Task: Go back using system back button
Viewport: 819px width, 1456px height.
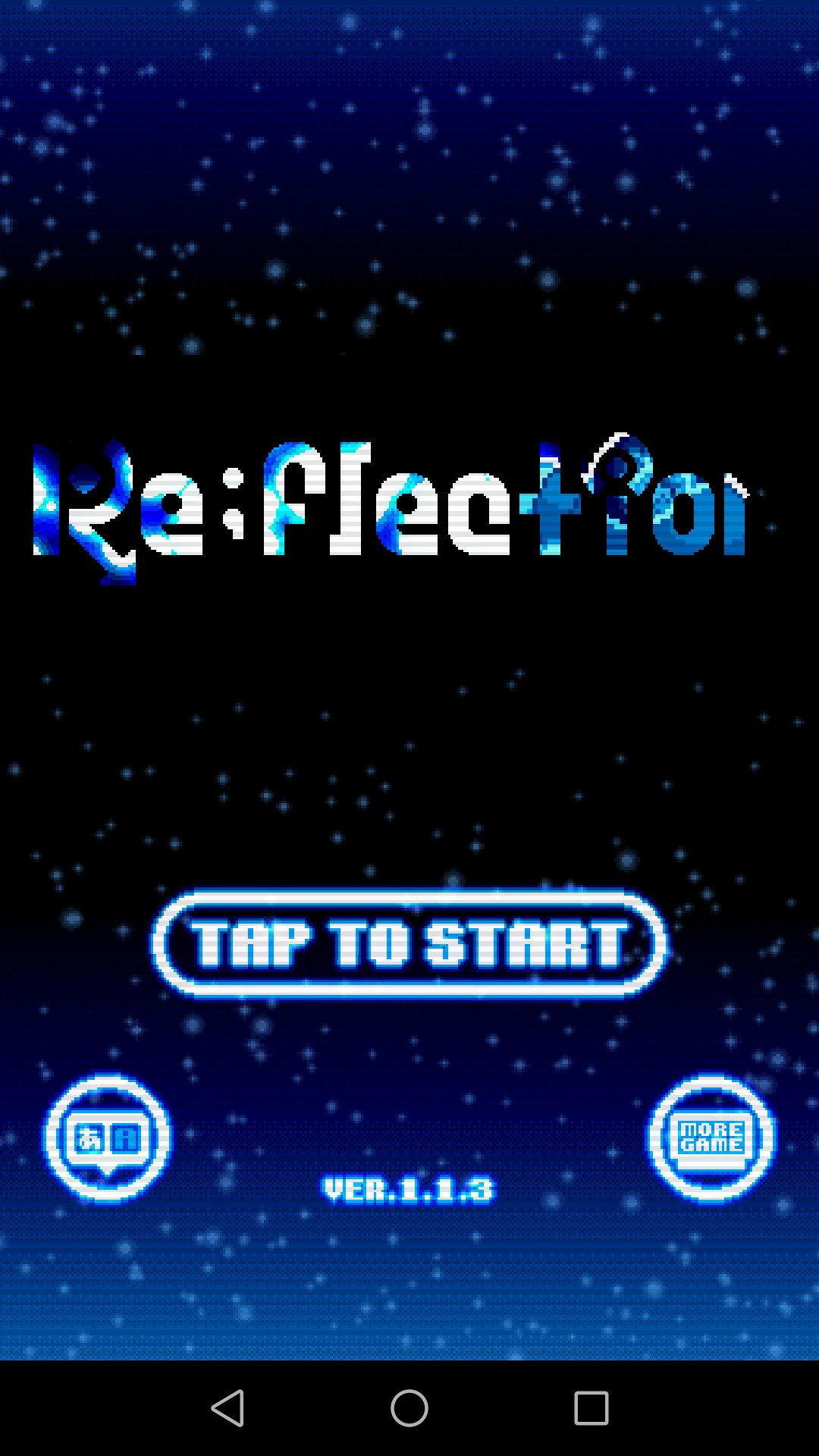Action: [227, 1408]
